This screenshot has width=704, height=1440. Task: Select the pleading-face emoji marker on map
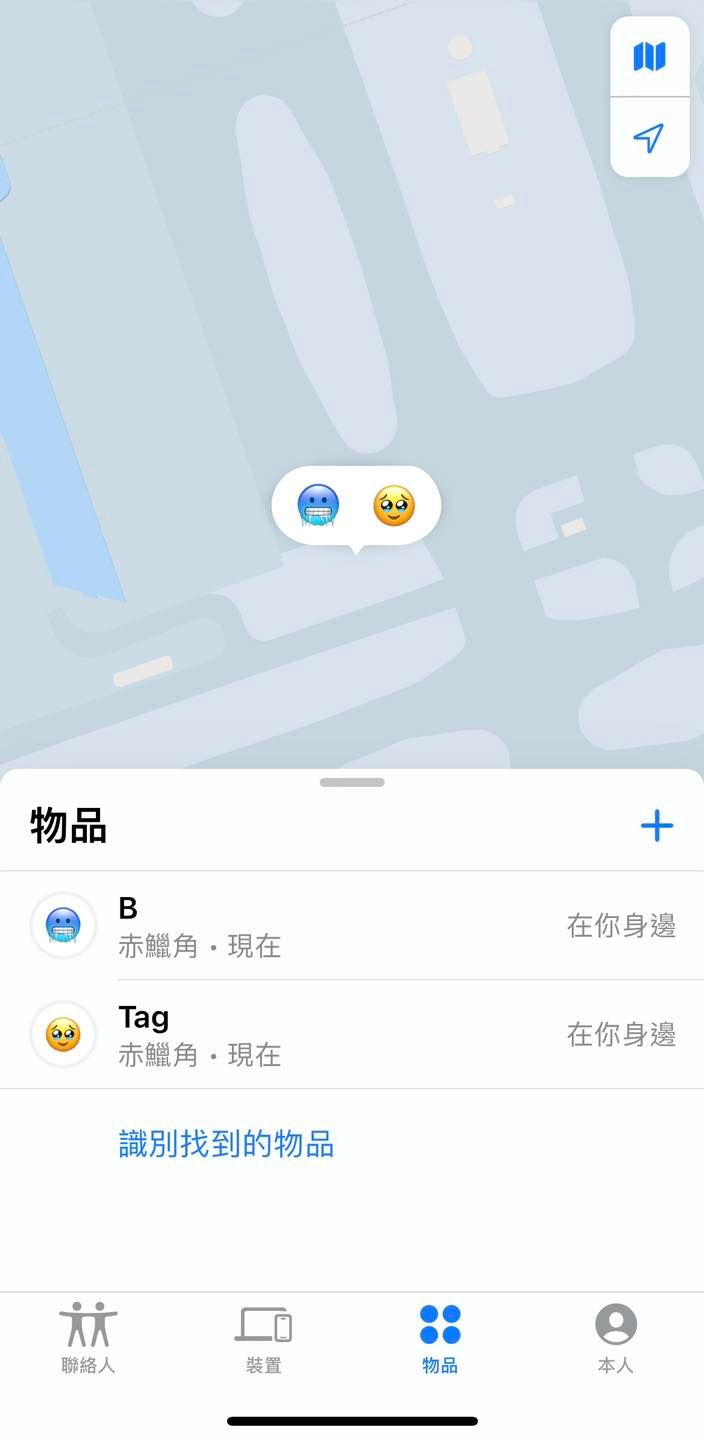[394, 505]
